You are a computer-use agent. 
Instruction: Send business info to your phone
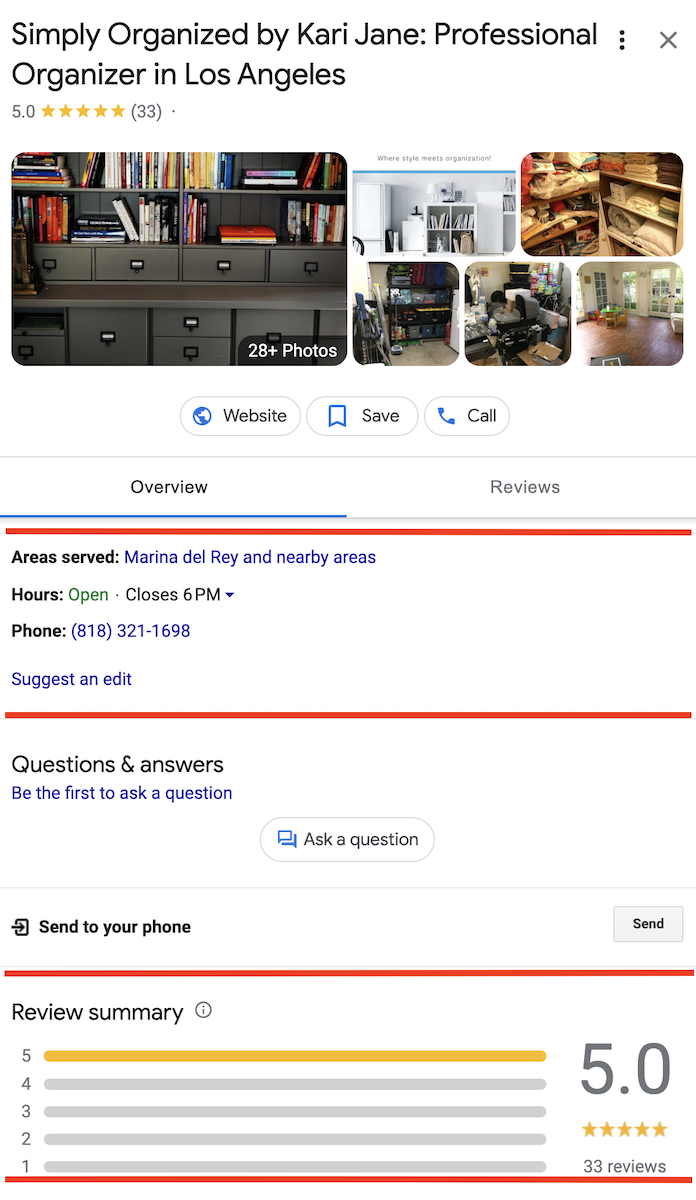(x=648, y=924)
